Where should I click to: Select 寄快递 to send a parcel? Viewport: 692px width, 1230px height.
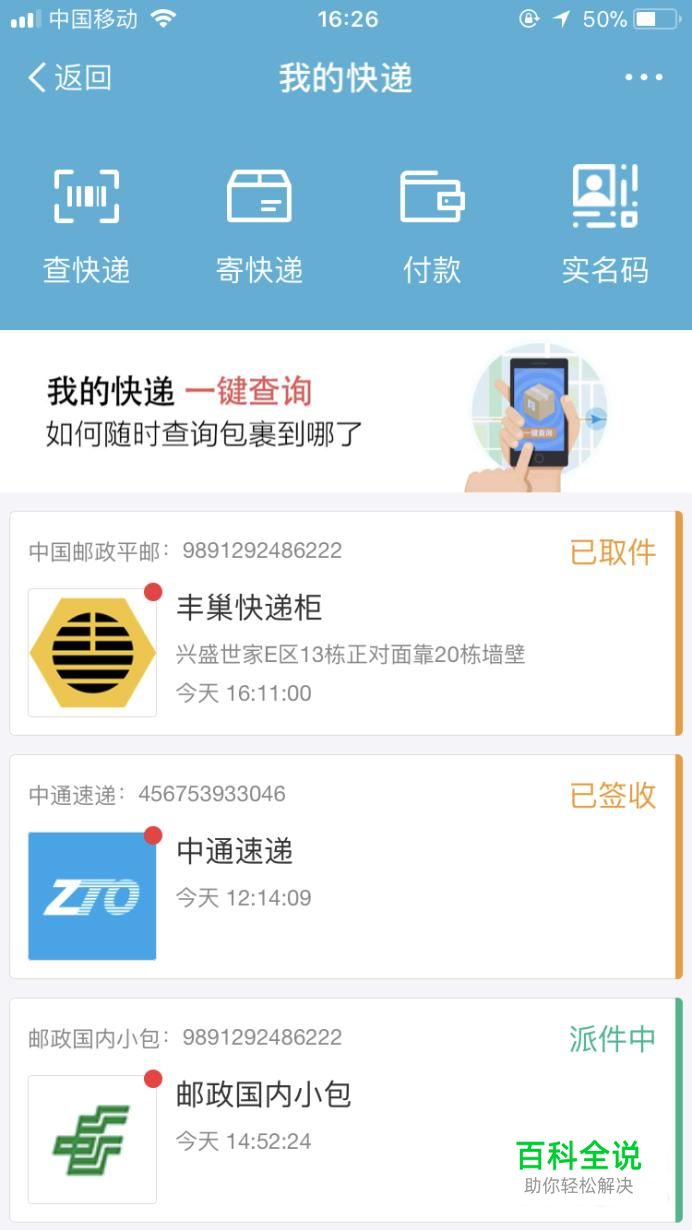tap(259, 226)
